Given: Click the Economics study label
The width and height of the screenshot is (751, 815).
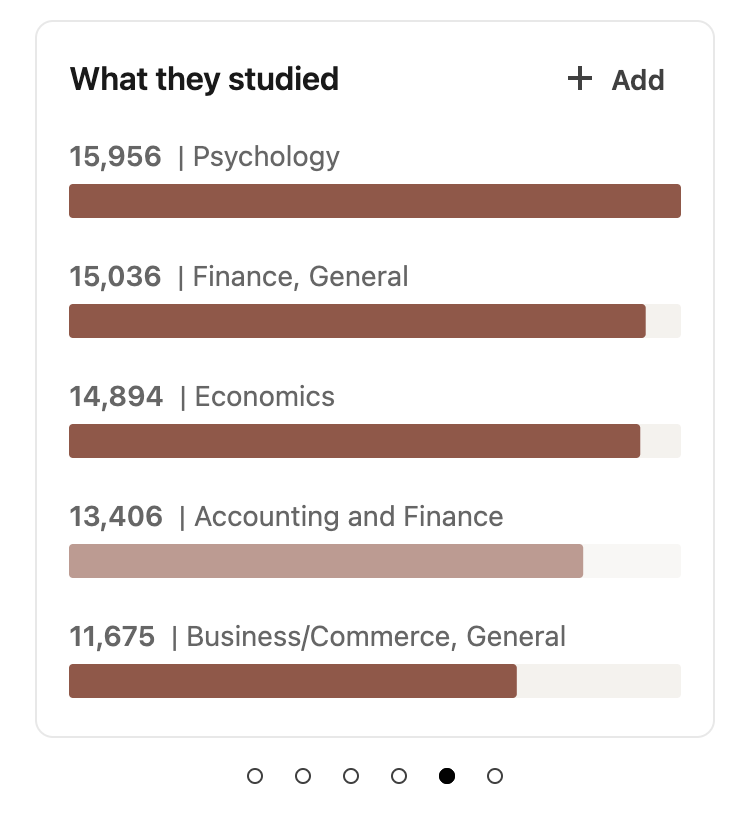Looking at the screenshot, I should 264,396.
